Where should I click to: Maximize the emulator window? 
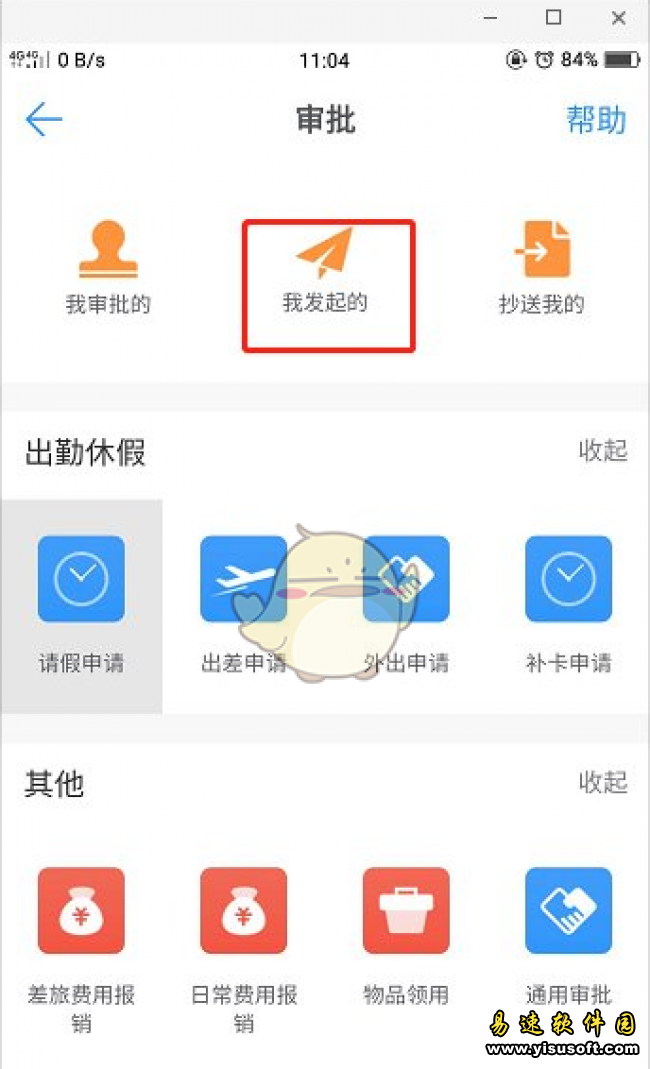[x=553, y=18]
